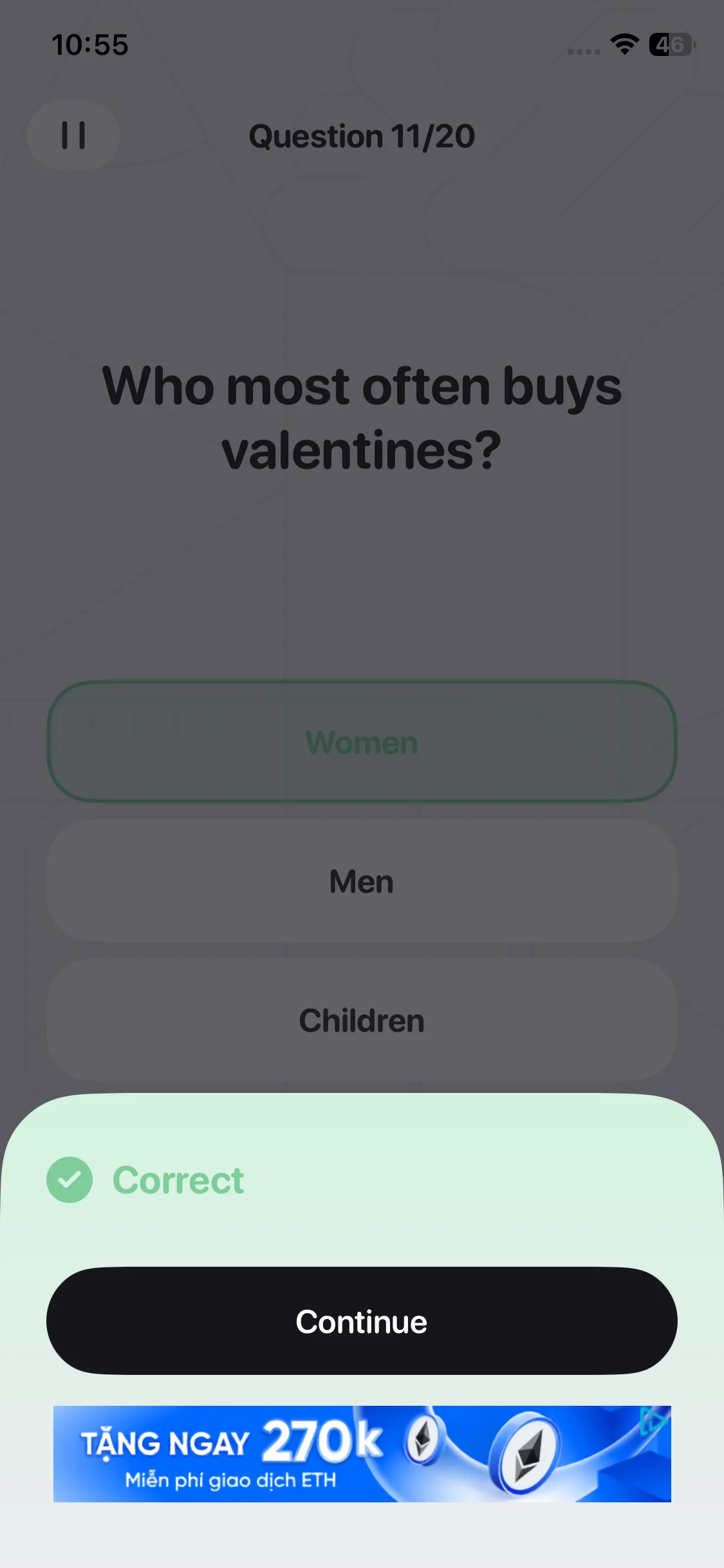Choose the Children answer
The height and width of the screenshot is (1568, 724).
click(x=362, y=1020)
